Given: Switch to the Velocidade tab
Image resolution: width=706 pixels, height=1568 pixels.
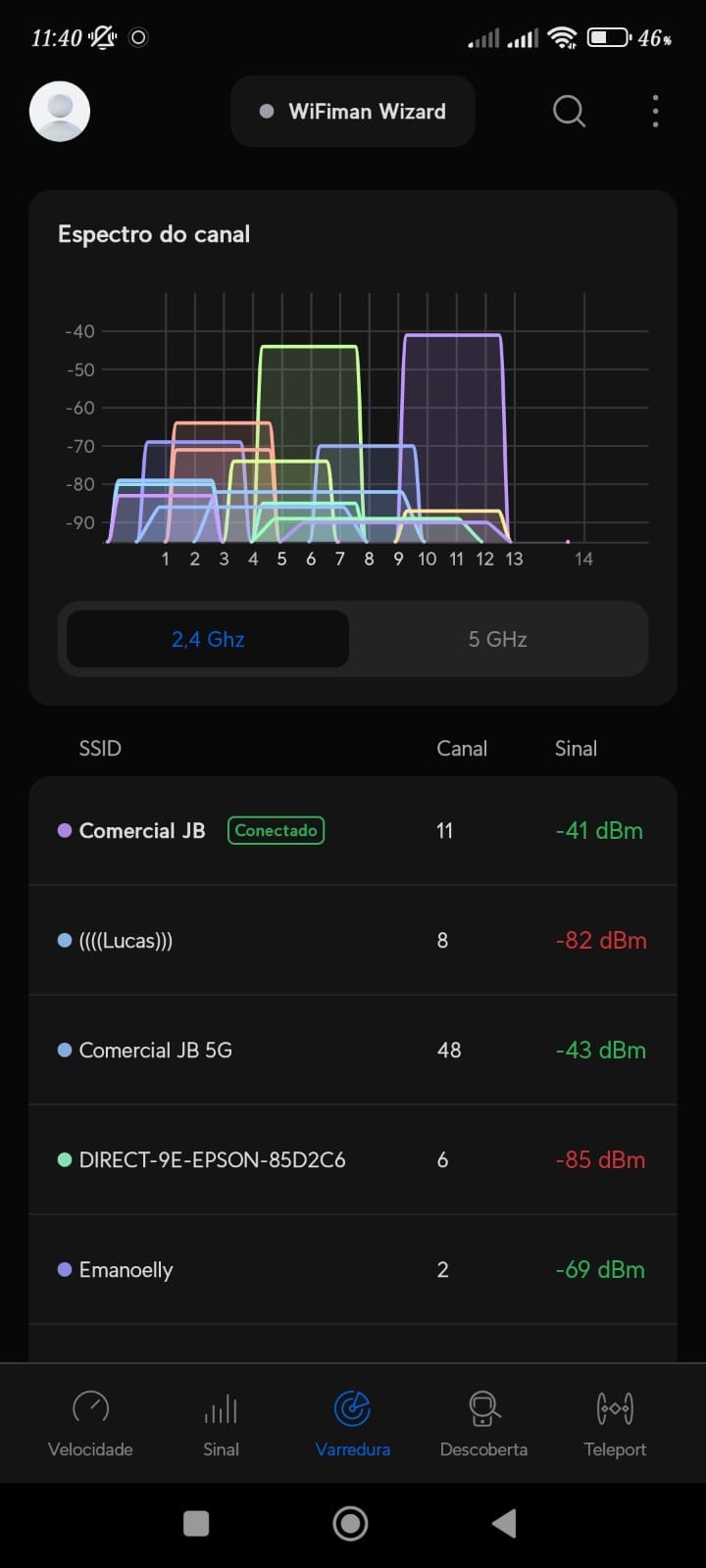Looking at the screenshot, I should 90,1423.
